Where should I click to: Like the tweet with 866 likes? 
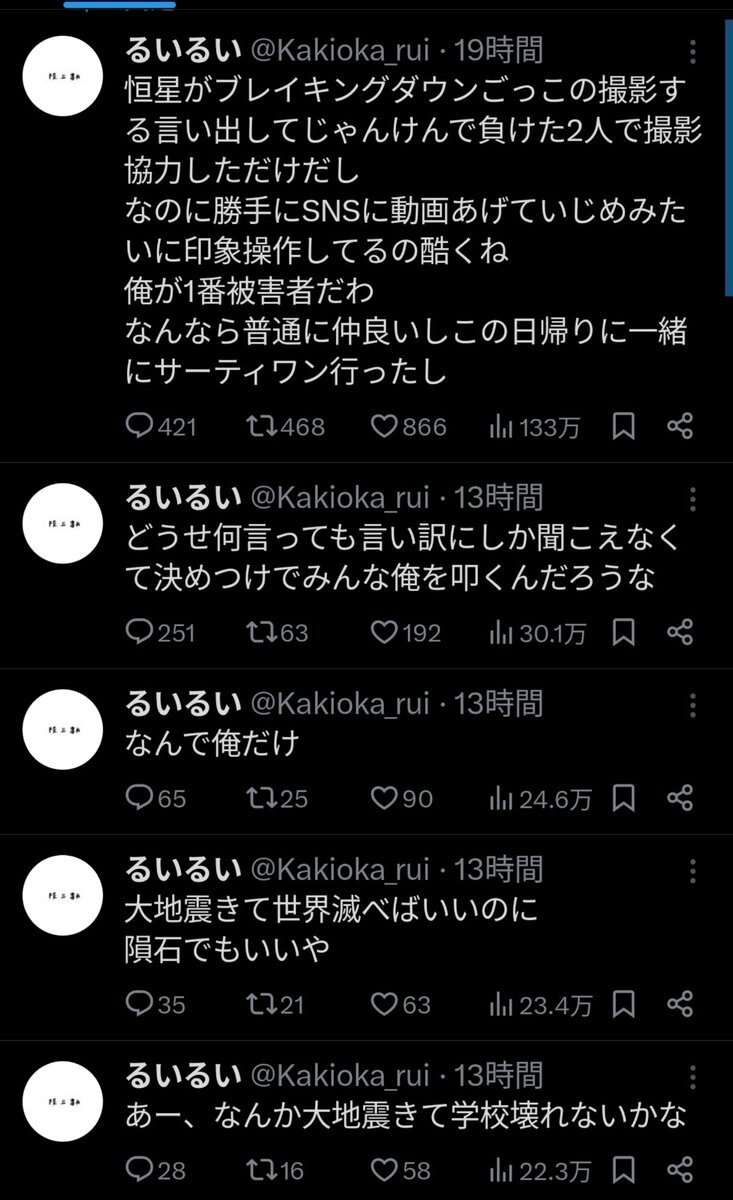[x=385, y=427]
